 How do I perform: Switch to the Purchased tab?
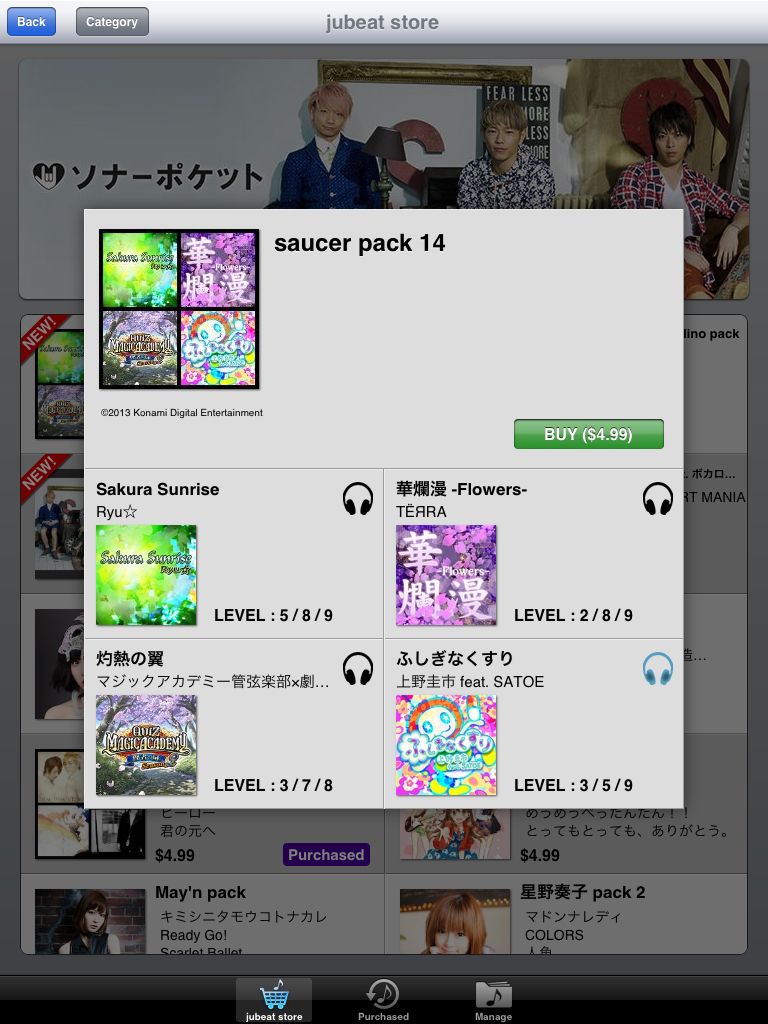[383, 1000]
